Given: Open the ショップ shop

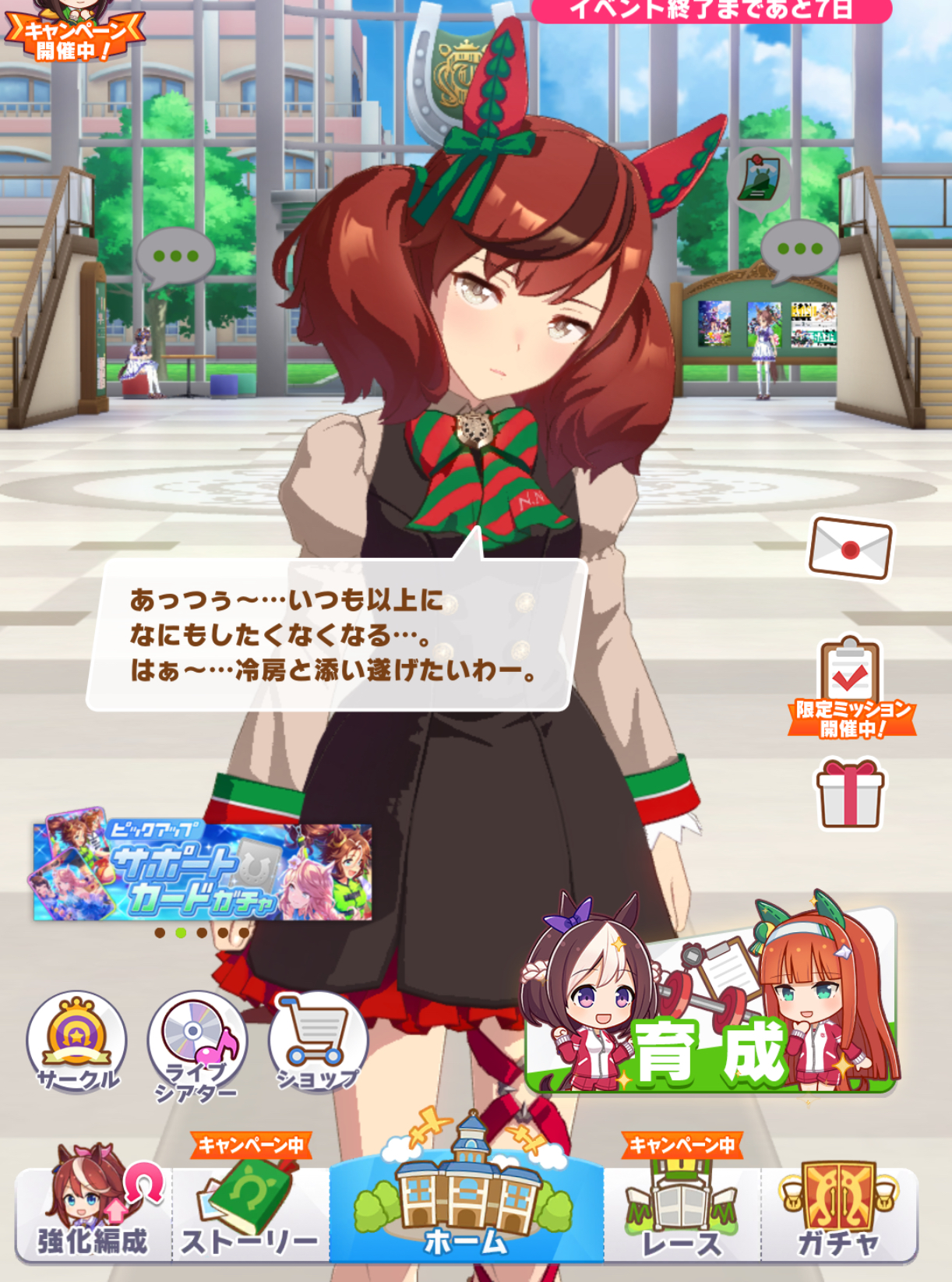Looking at the screenshot, I should click(318, 1041).
